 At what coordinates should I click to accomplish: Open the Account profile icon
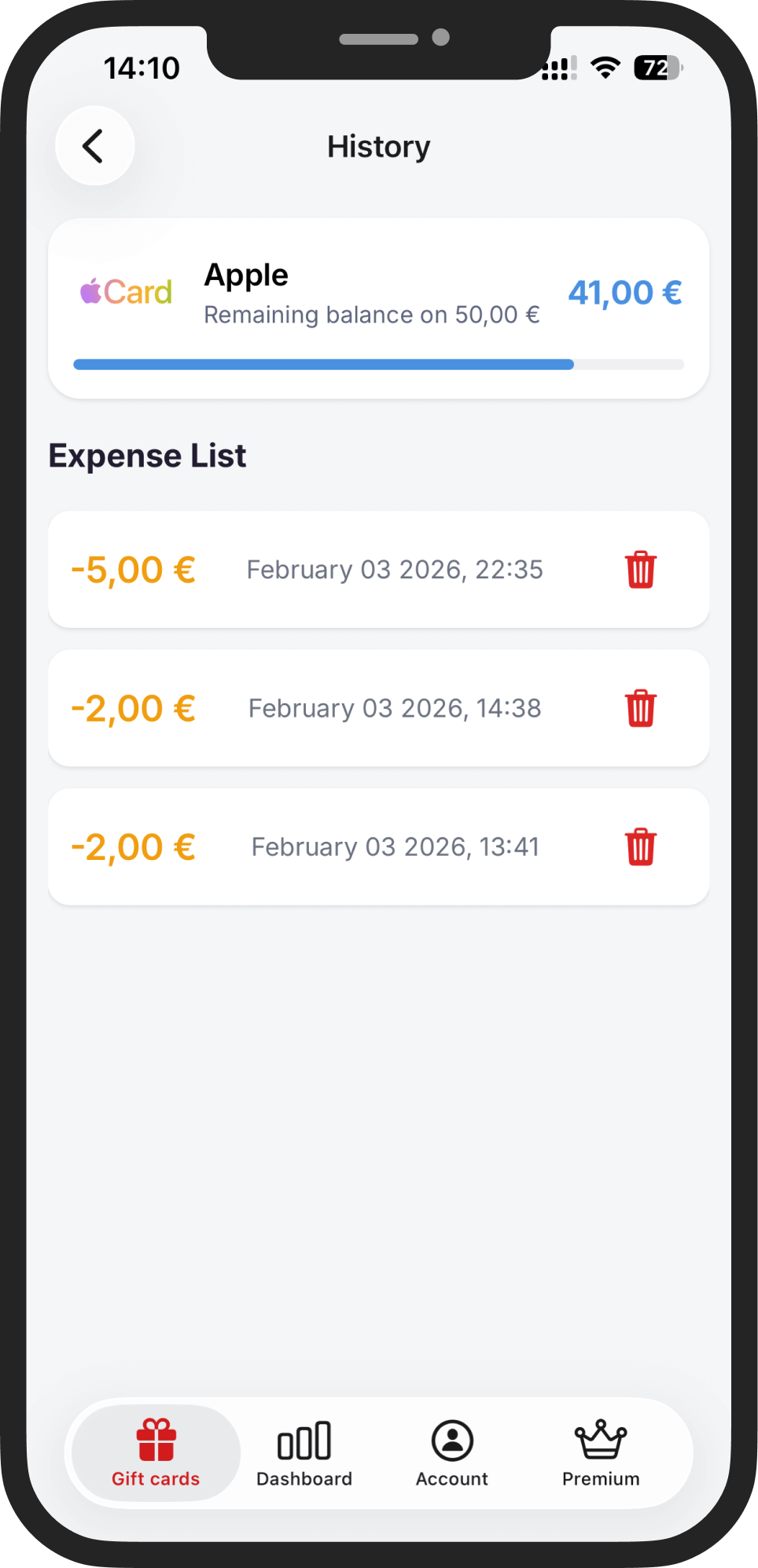[x=452, y=1441]
